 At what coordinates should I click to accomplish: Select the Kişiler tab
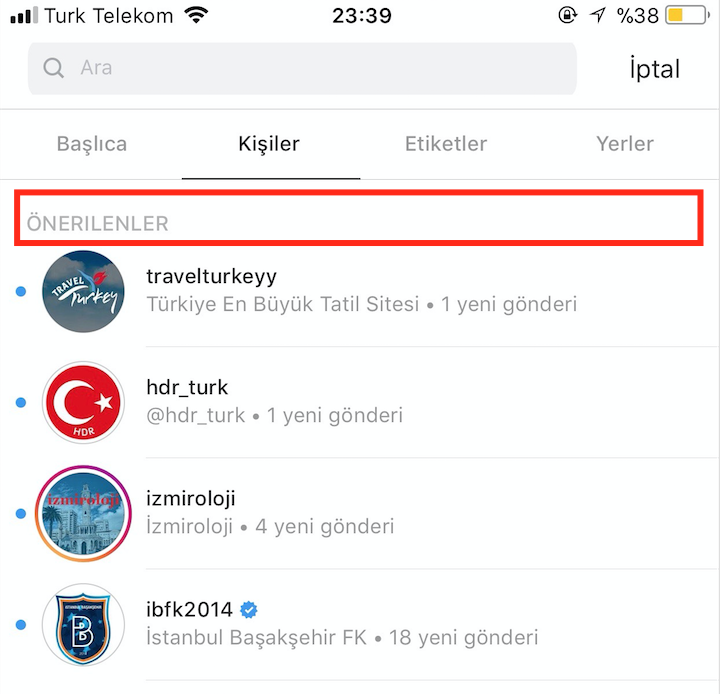[x=269, y=144]
